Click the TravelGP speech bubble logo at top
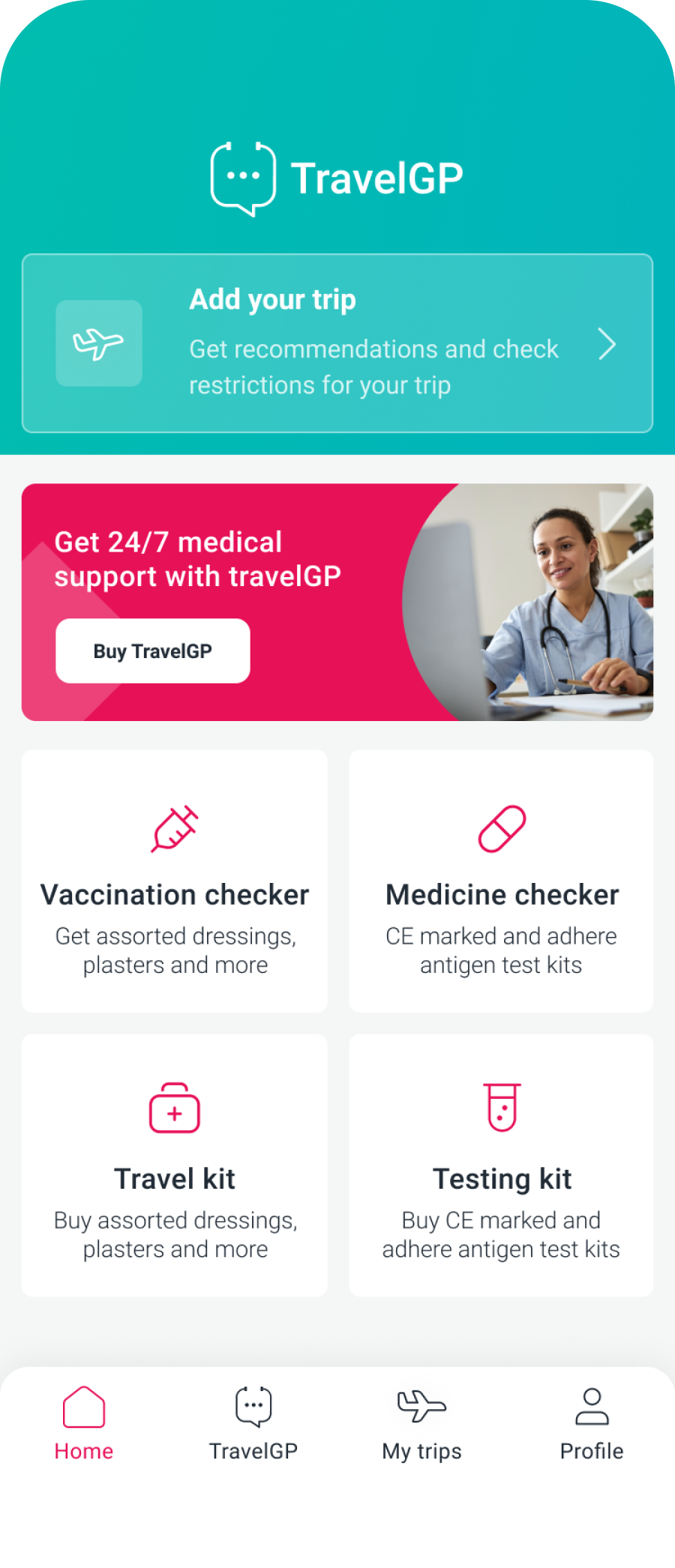This screenshot has width=675, height=1568. 241,175
